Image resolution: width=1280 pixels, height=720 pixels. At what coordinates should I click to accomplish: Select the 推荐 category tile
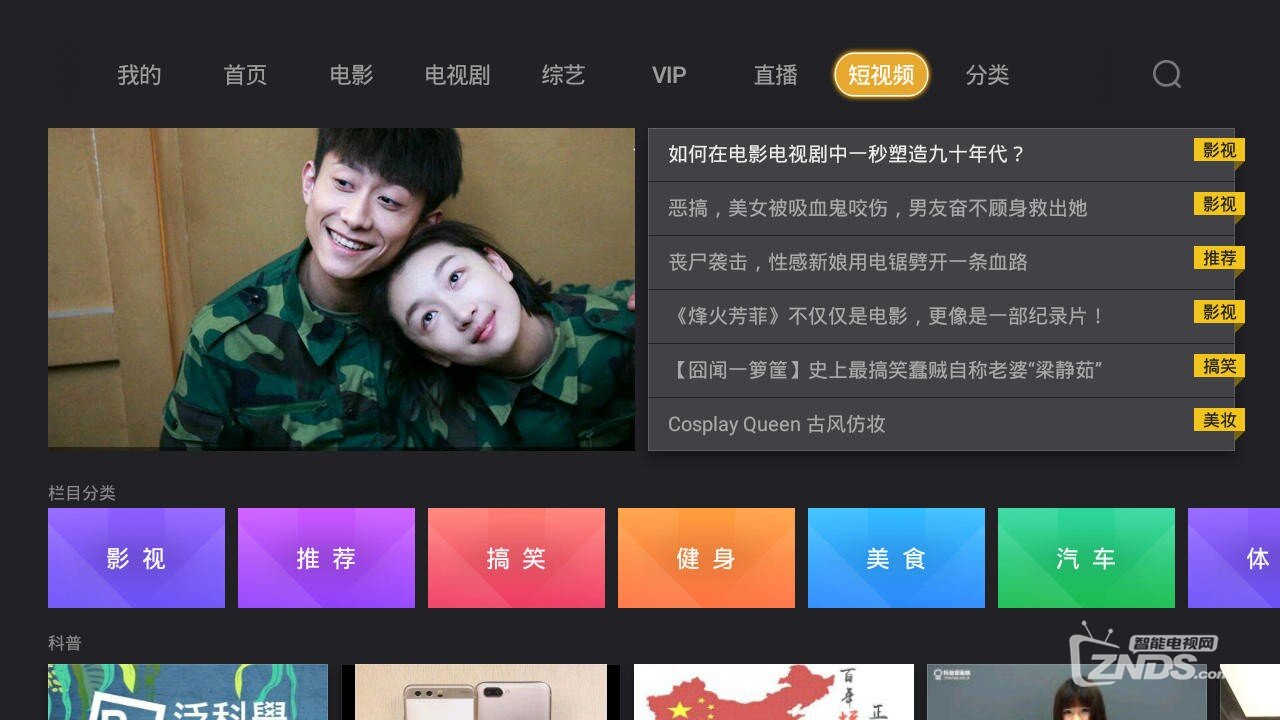(326, 558)
